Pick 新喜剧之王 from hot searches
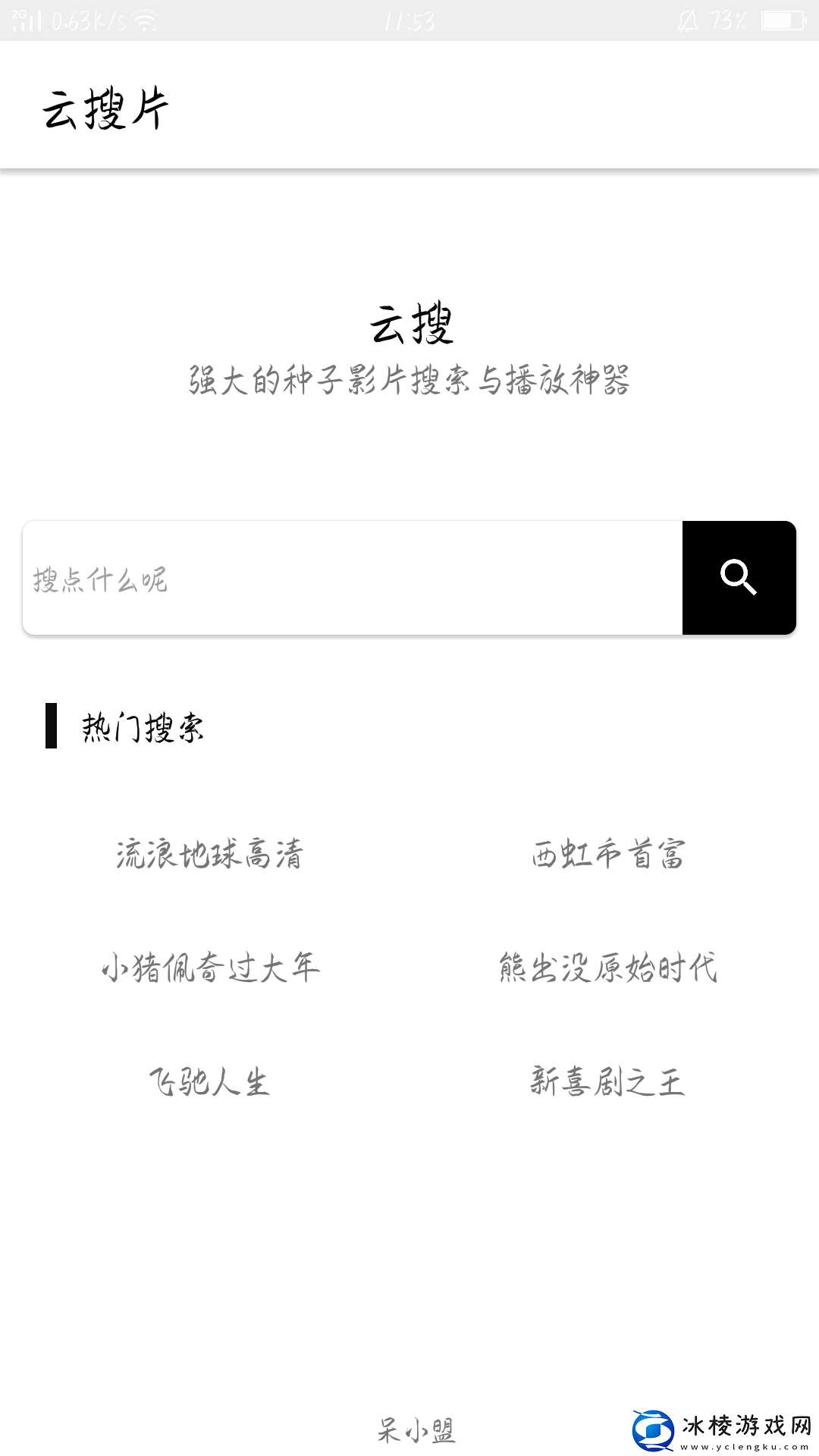This screenshot has height=1456, width=819. pos(607,1082)
